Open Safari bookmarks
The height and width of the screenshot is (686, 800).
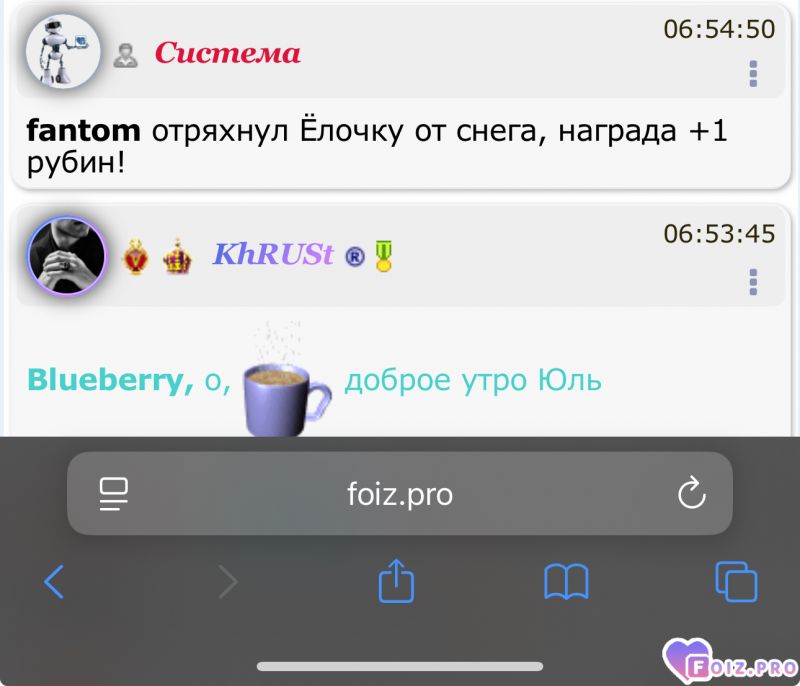click(x=566, y=581)
